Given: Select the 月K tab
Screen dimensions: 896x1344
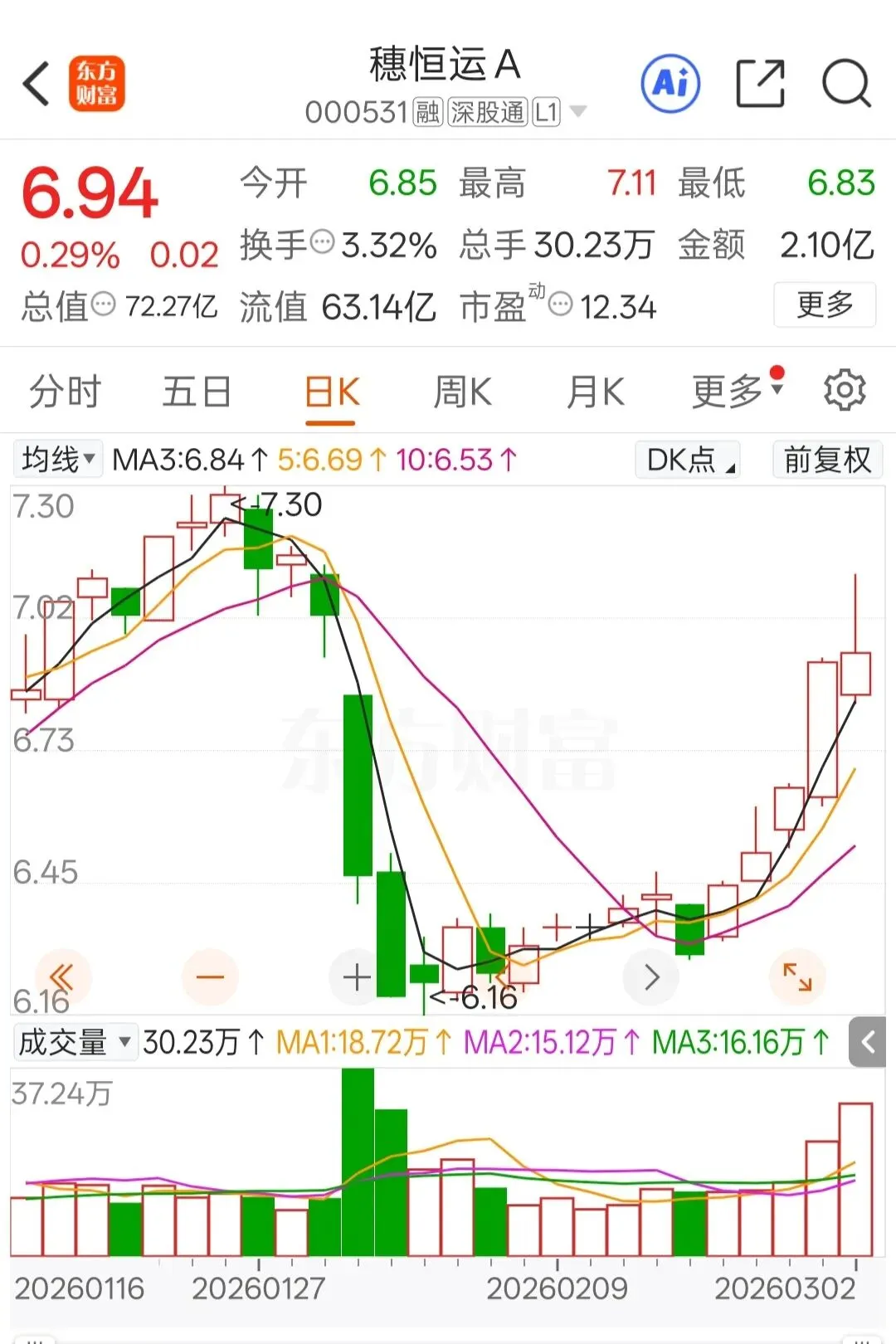Looking at the screenshot, I should [595, 392].
